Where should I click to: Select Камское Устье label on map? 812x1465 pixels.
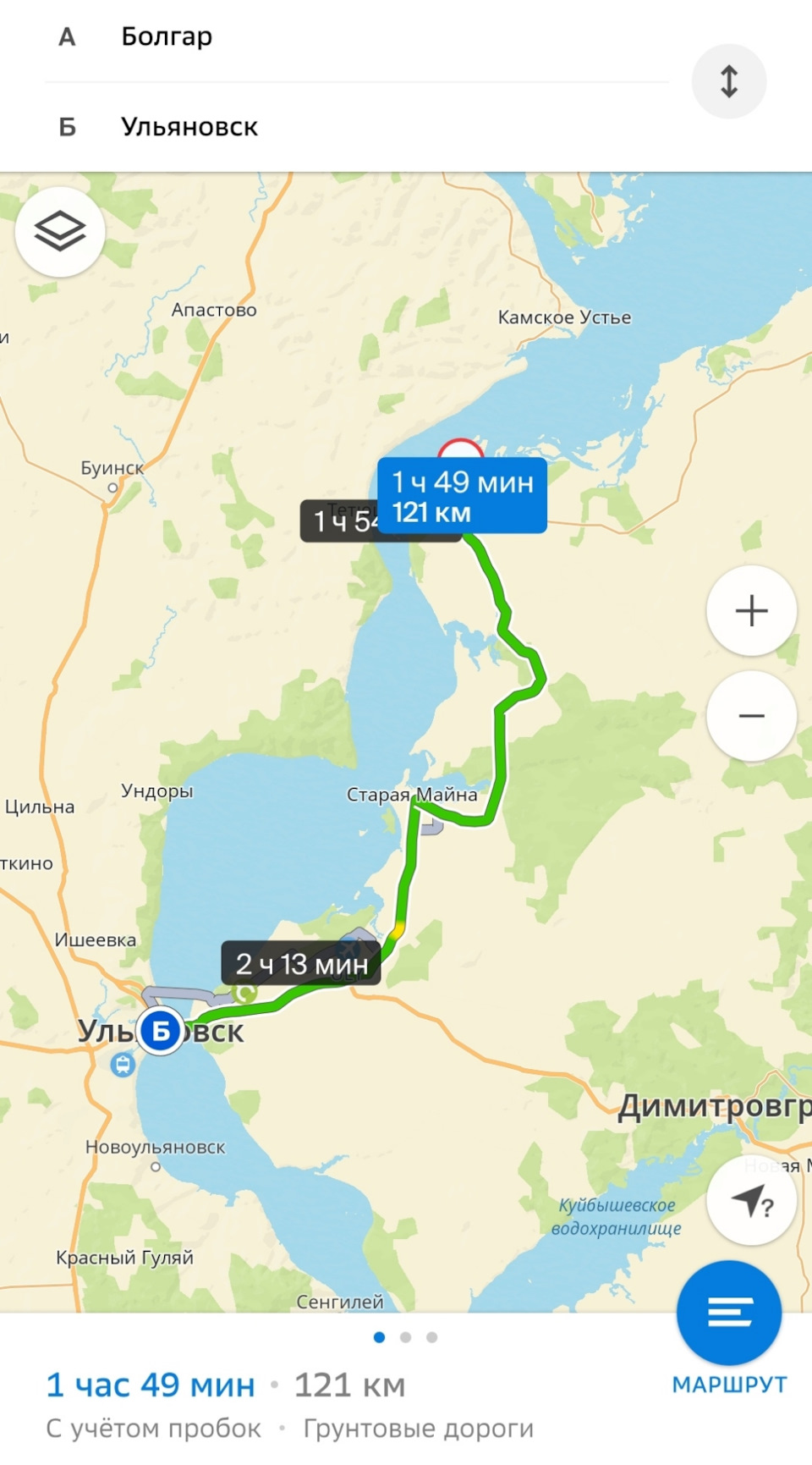coord(564,317)
